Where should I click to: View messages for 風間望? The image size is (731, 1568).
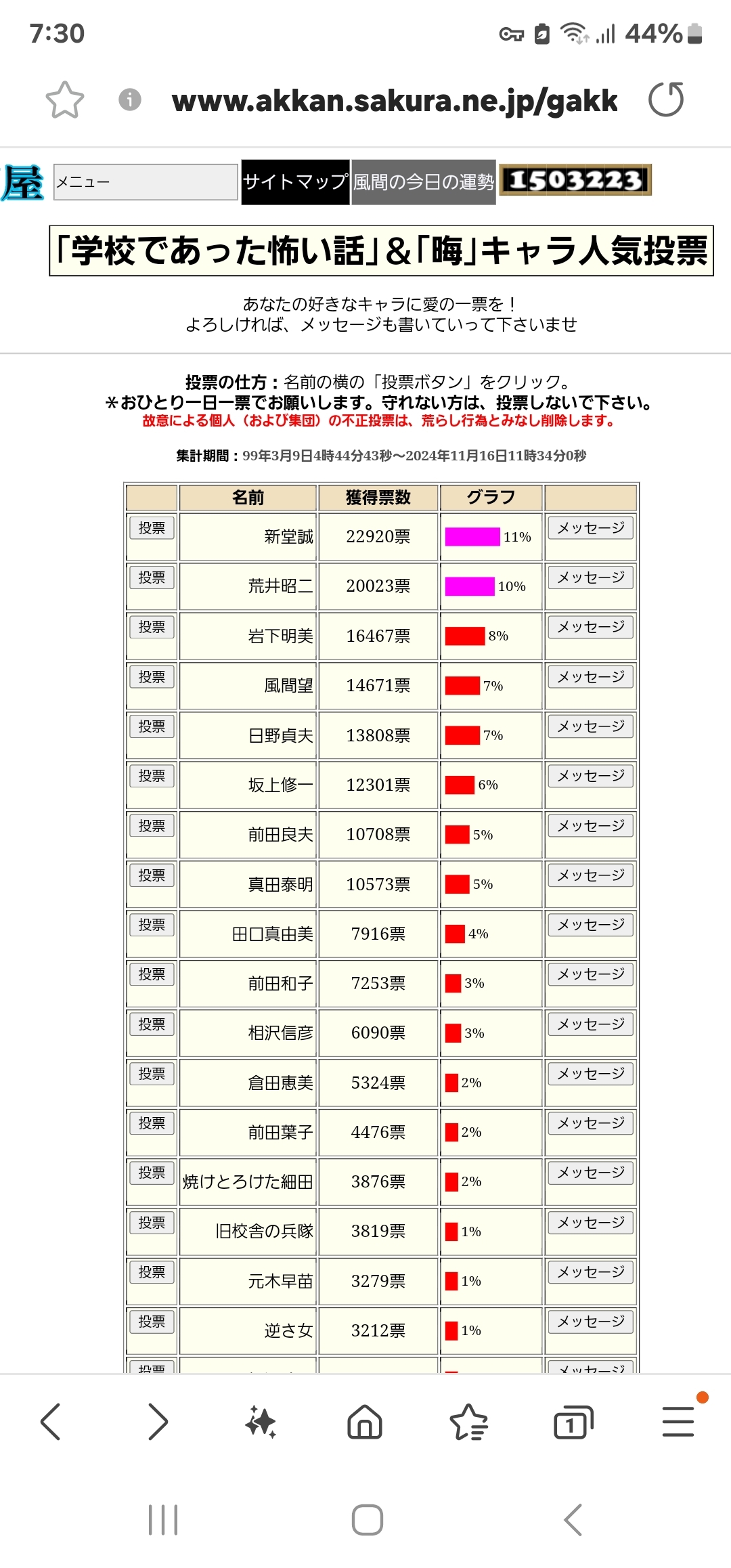[590, 677]
